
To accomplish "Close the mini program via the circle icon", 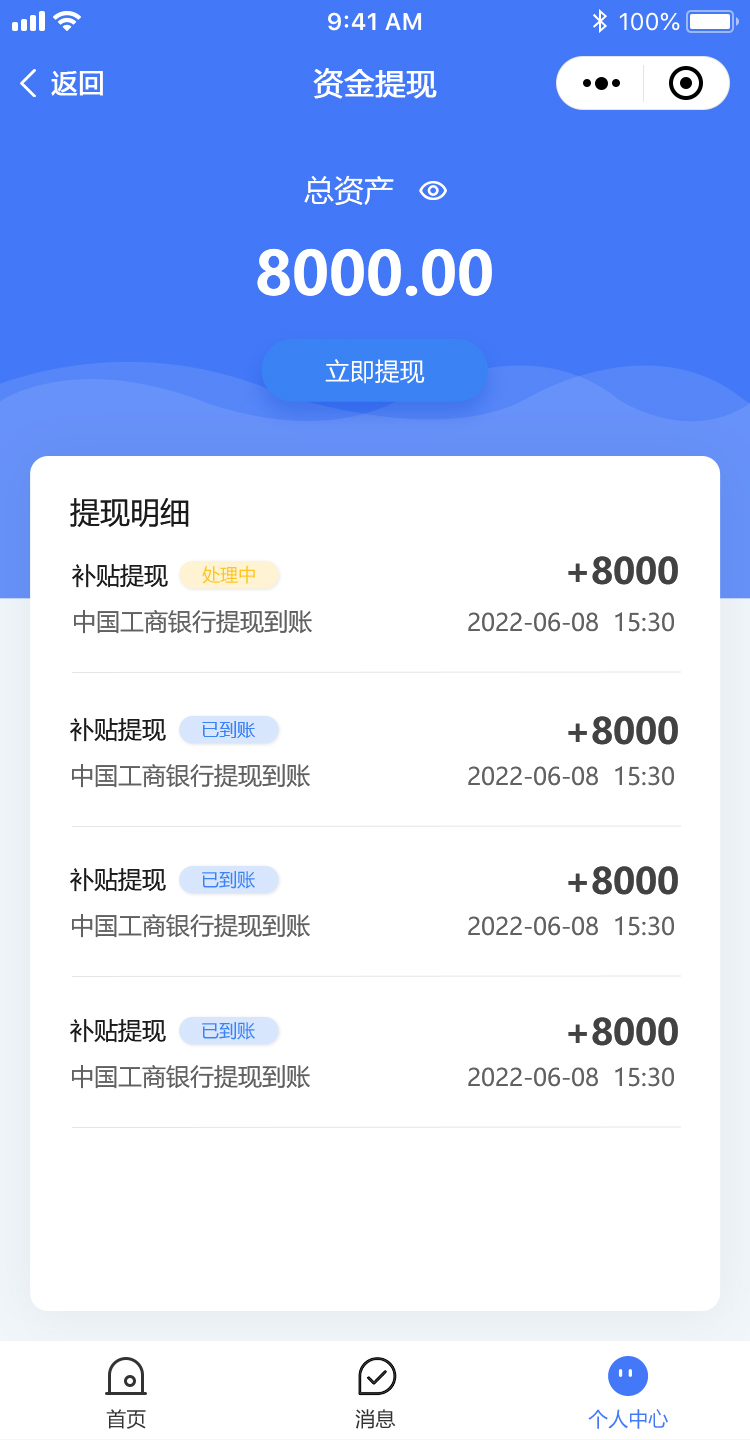I will tap(686, 83).
